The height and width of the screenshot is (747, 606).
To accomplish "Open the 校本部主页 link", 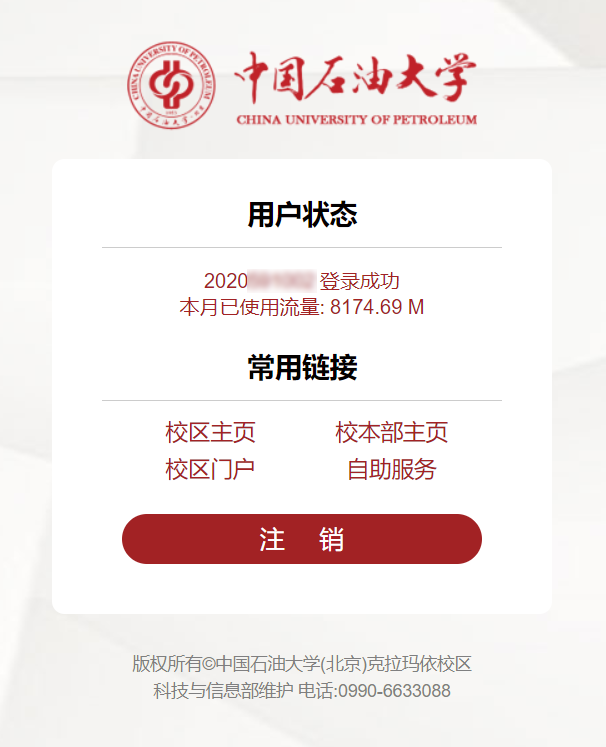I will pyautogui.click(x=391, y=432).
